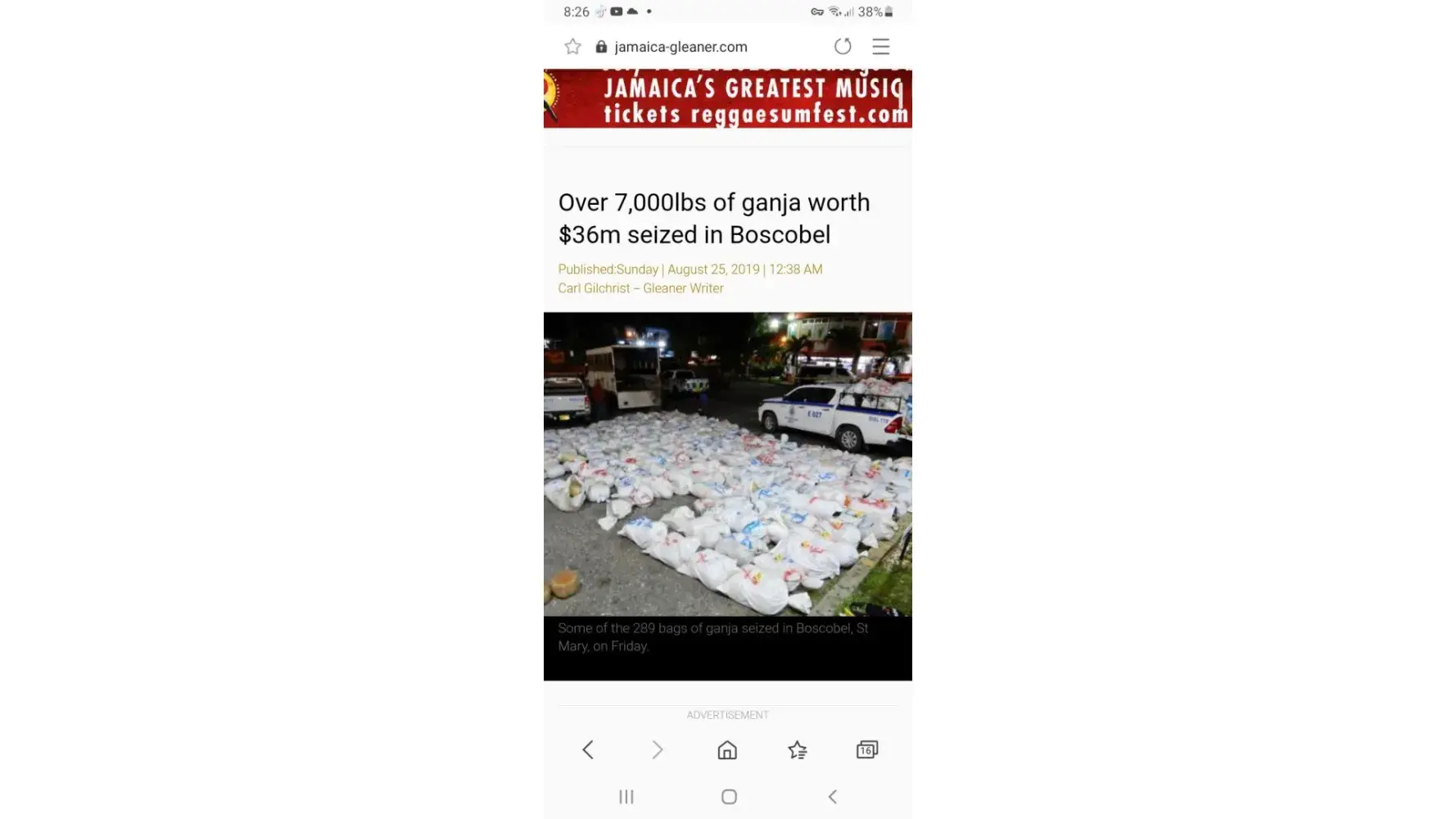1456x819 pixels.
Task: Bookmark this page with the star icon
Action: (572, 47)
